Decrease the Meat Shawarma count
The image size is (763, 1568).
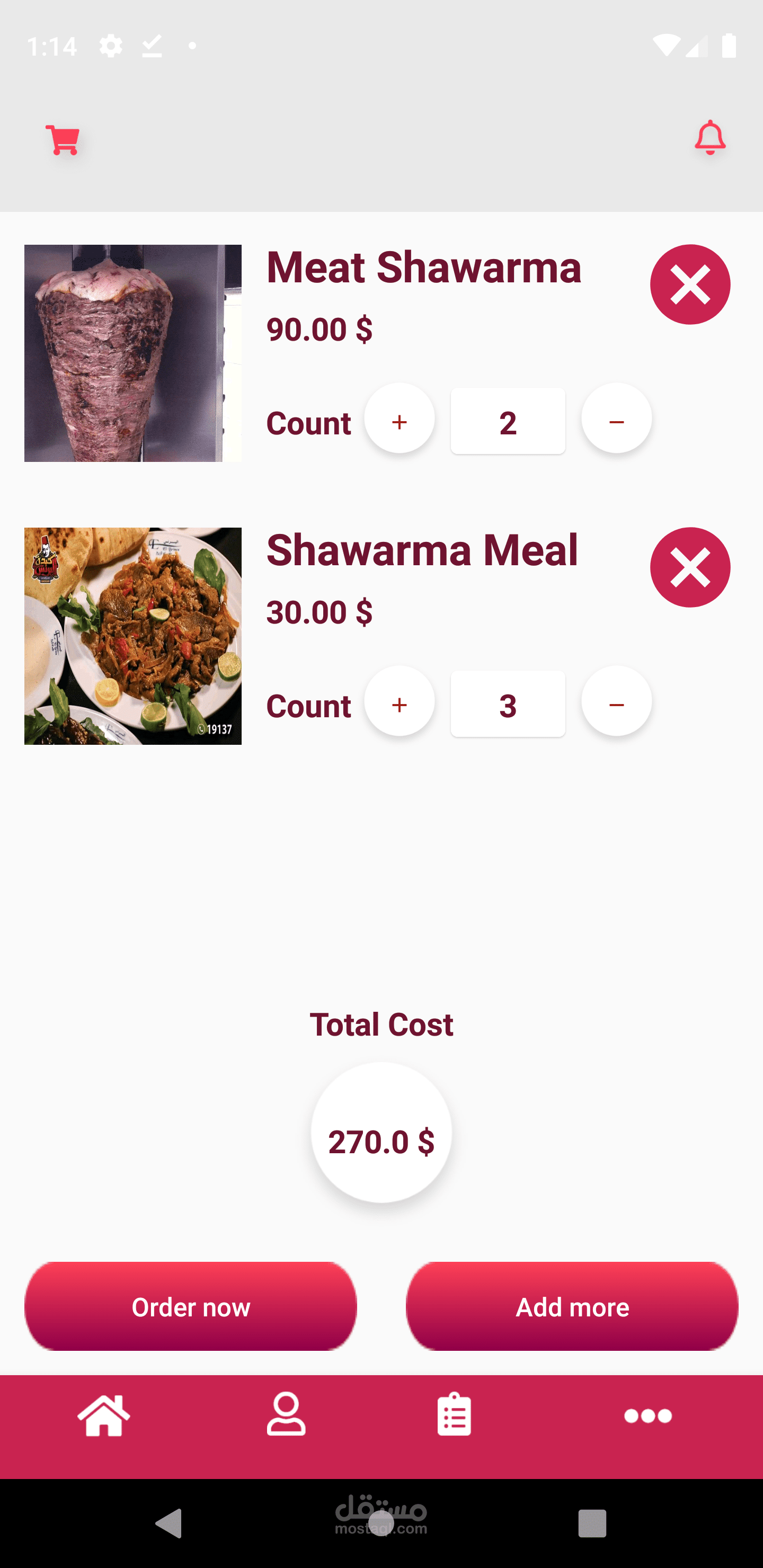[x=616, y=421]
